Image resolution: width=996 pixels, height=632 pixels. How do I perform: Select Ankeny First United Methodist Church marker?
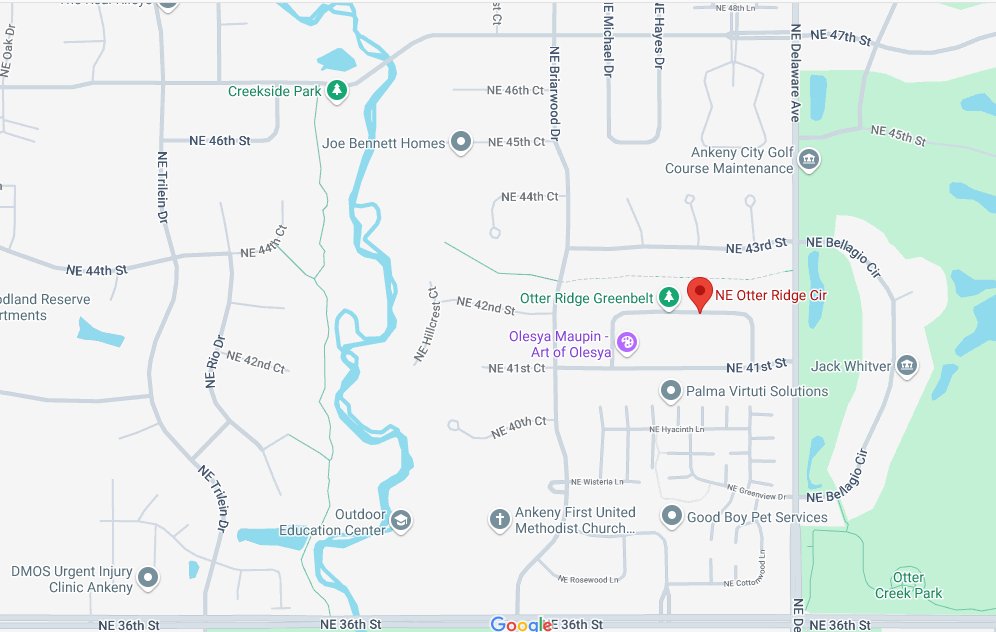(499, 519)
